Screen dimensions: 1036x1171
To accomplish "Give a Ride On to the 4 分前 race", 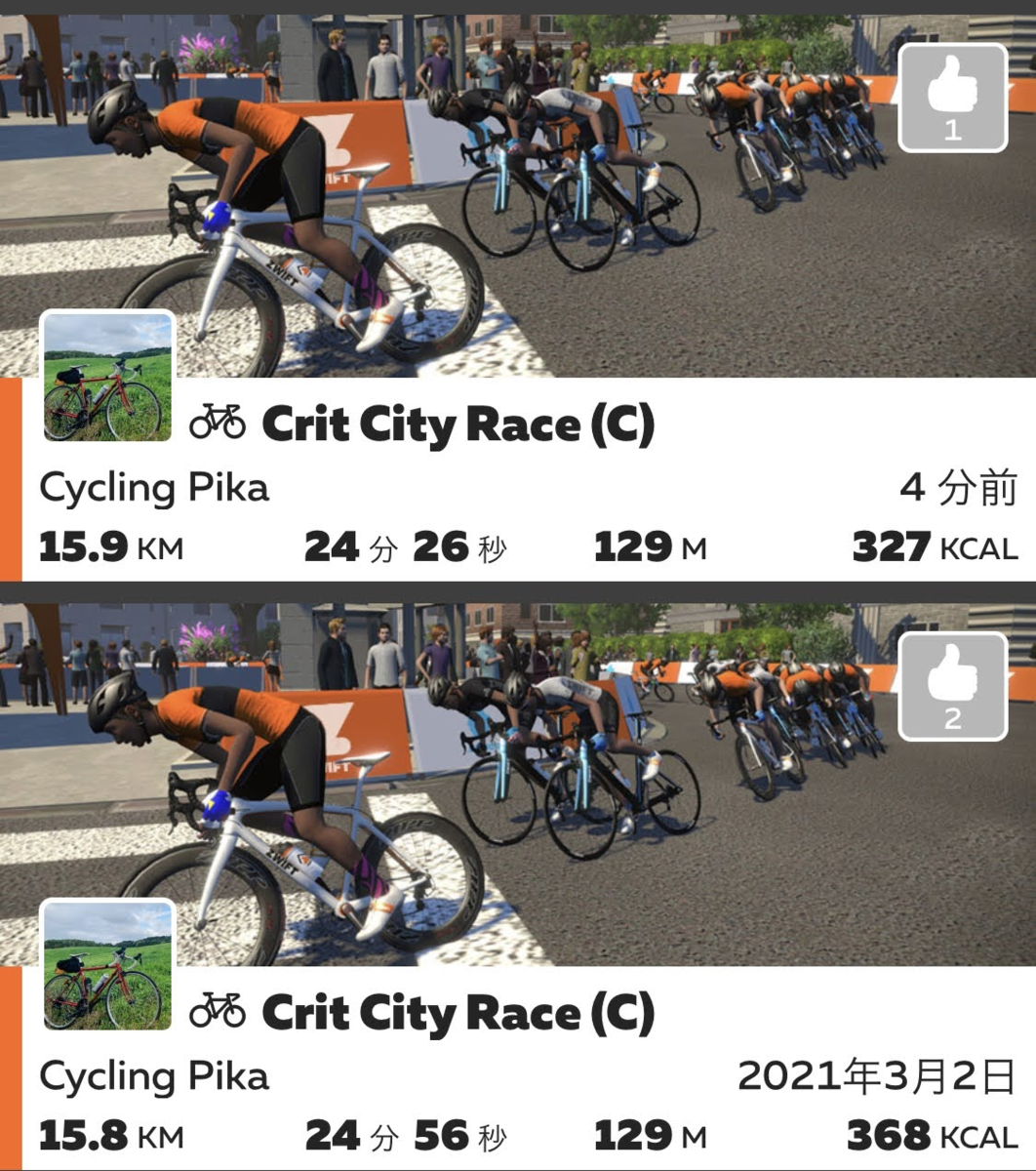I will 952,98.
